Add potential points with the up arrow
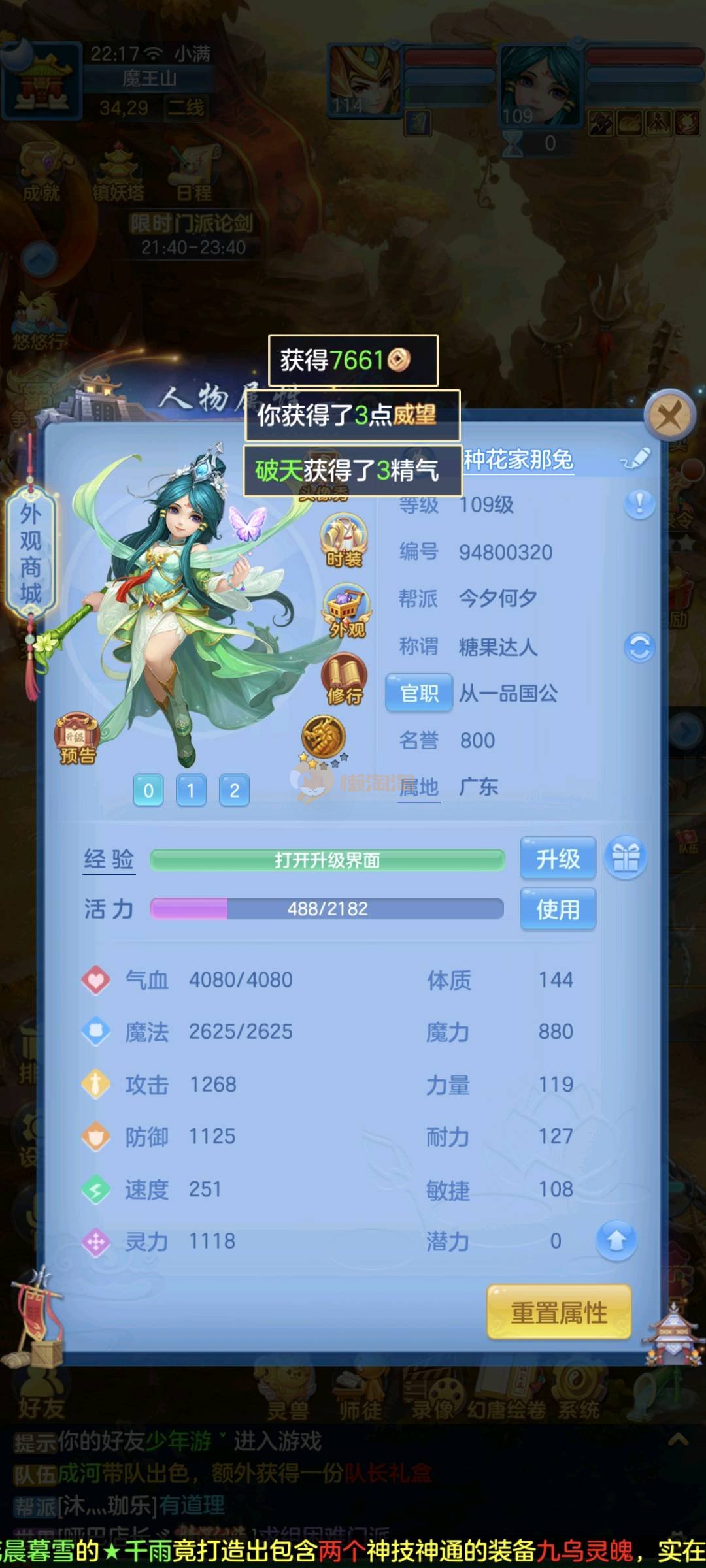The width and height of the screenshot is (706, 1568). pos(616,1240)
